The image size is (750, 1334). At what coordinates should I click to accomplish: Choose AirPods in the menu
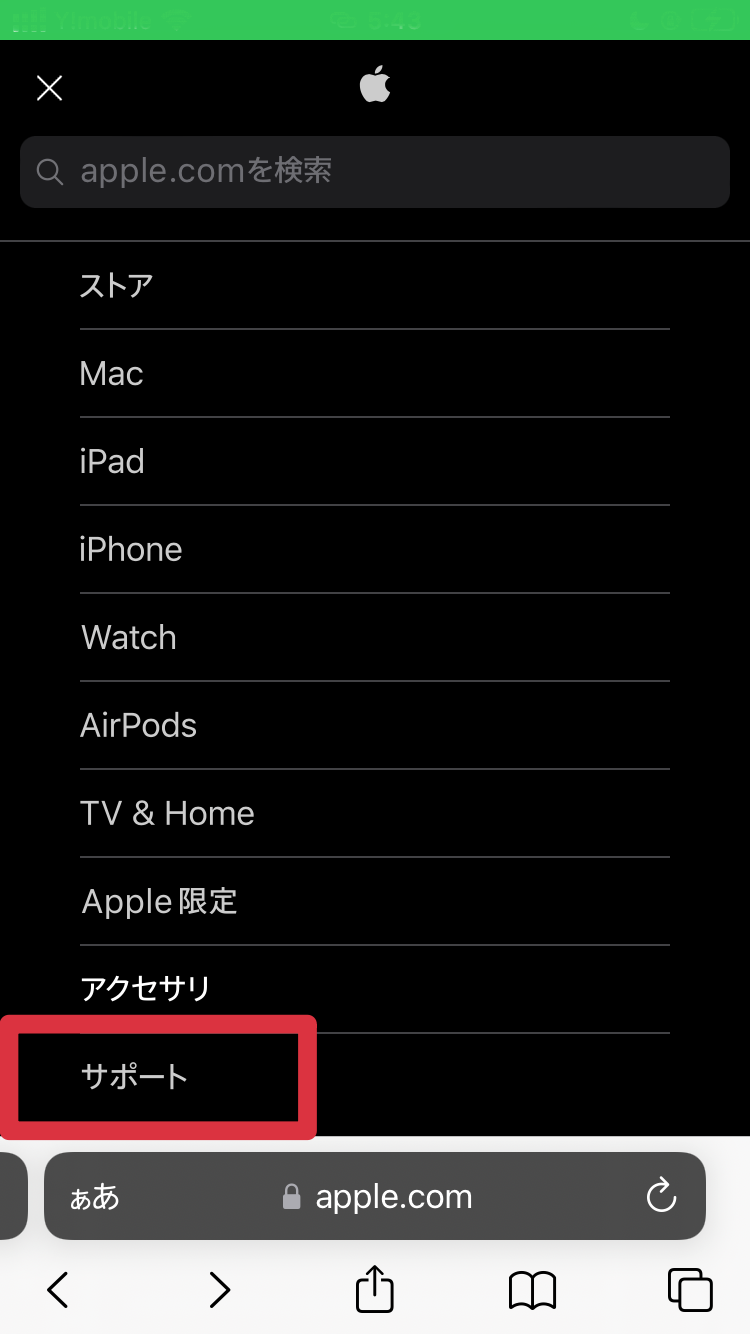coord(375,726)
